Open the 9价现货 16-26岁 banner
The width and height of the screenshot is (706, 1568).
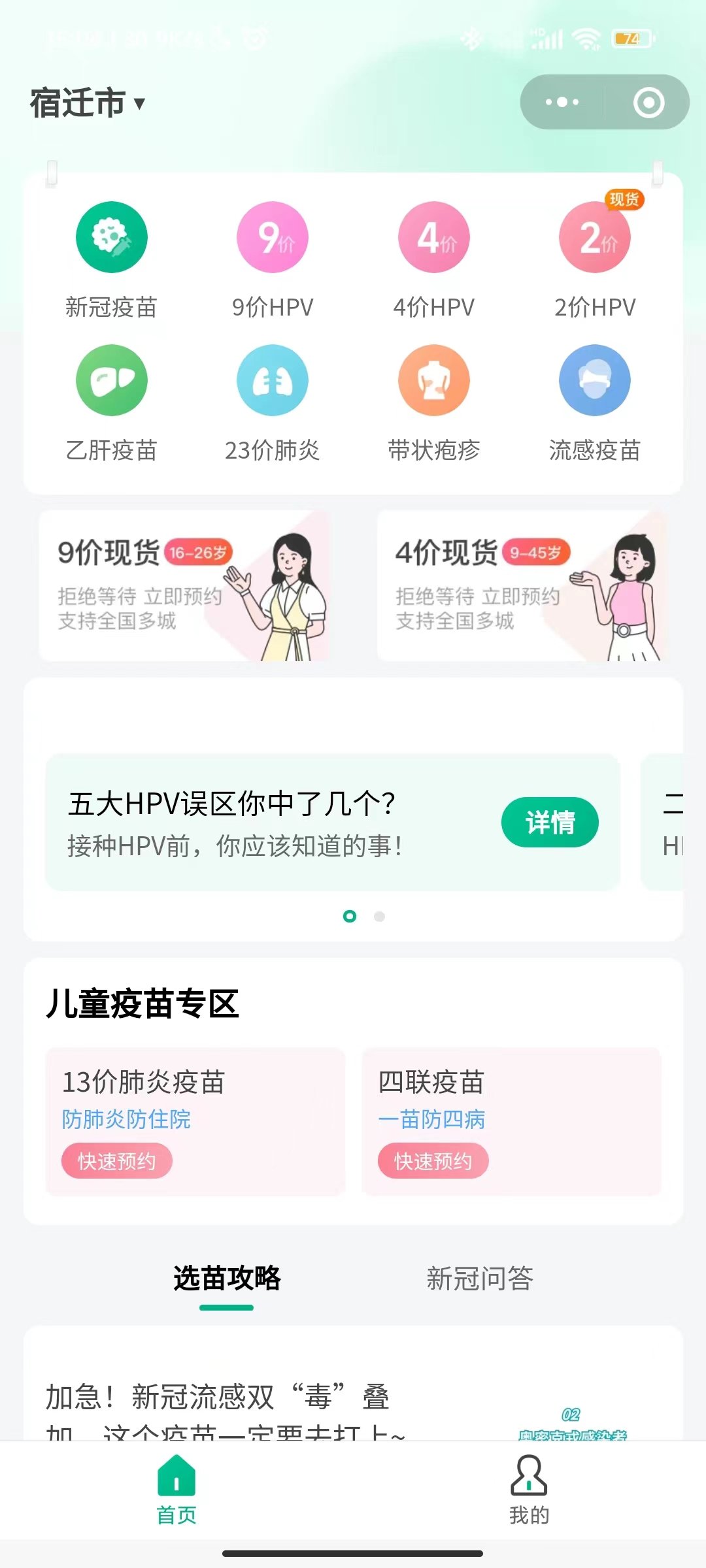click(184, 585)
